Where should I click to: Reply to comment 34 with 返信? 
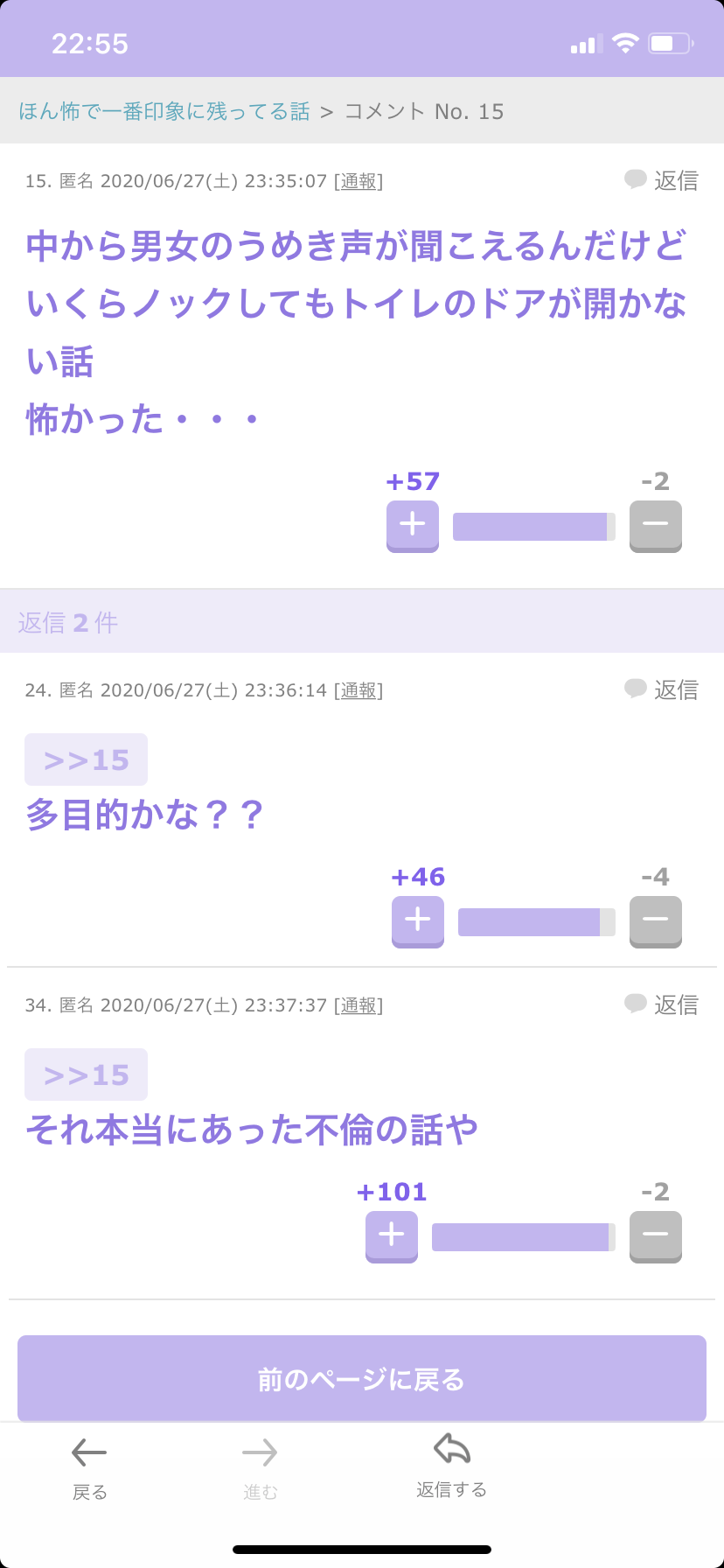pyautogui.click(x=661, y=1004)
